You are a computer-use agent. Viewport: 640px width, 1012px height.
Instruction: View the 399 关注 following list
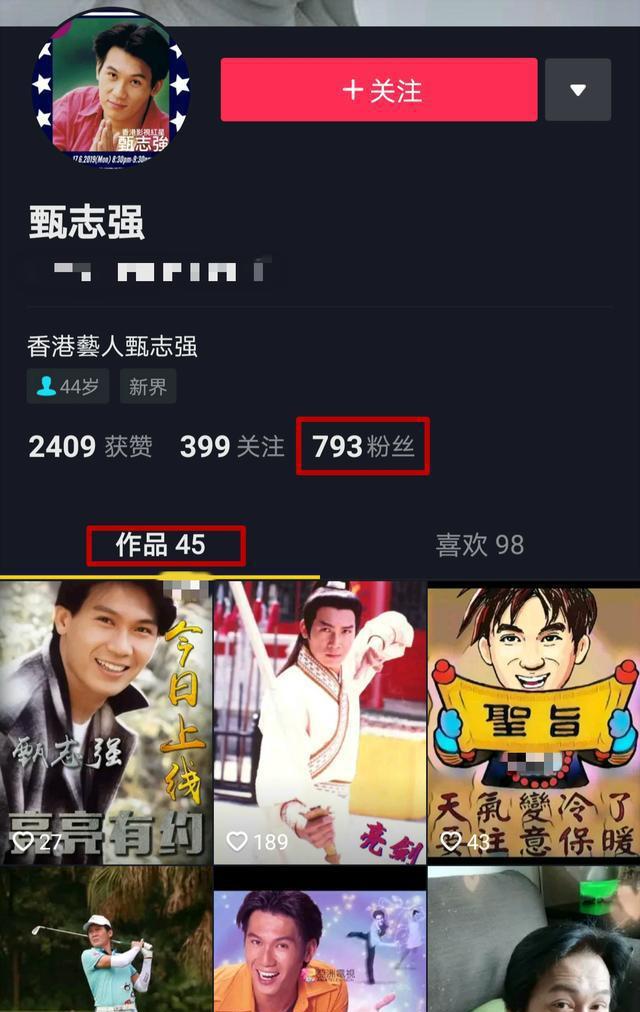coord(232,446)
